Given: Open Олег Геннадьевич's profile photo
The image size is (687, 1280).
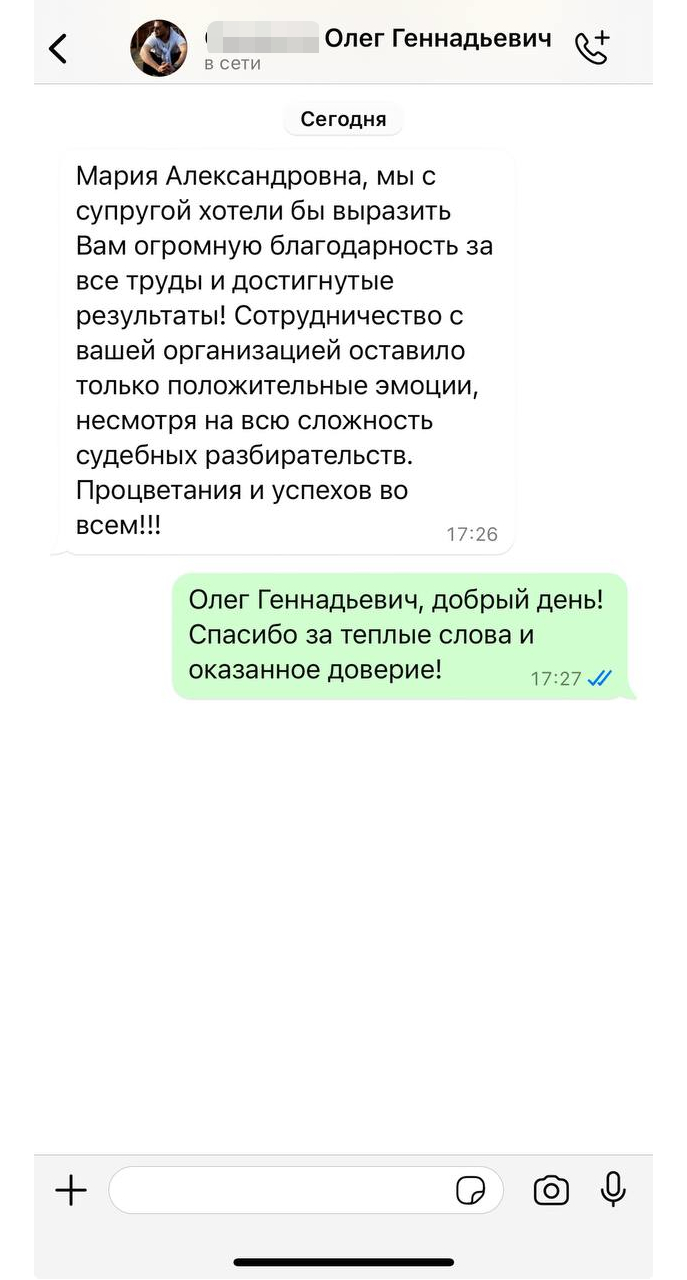Looking at the screenshot, I should click(x=159, y=48).
